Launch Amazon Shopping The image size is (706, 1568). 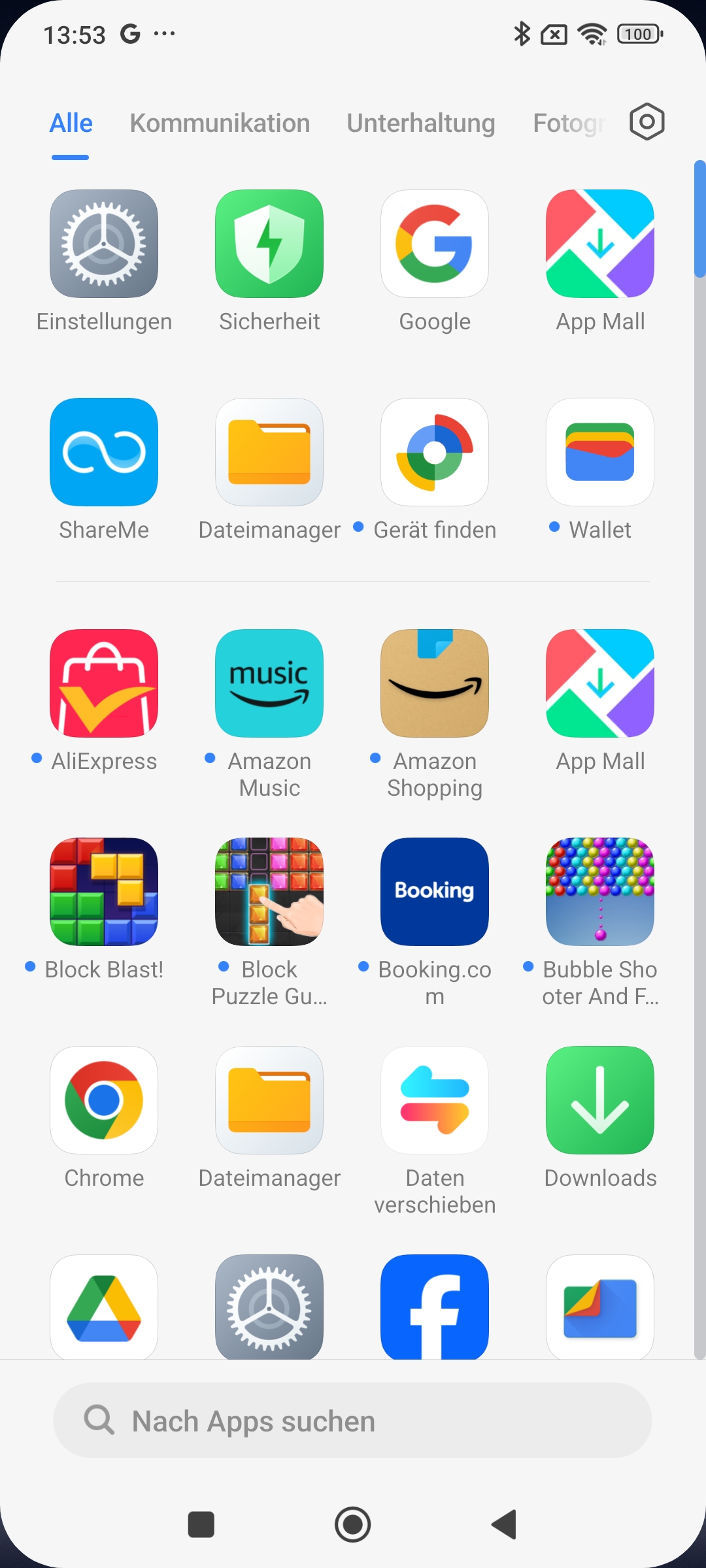click(x=435, y=683)
